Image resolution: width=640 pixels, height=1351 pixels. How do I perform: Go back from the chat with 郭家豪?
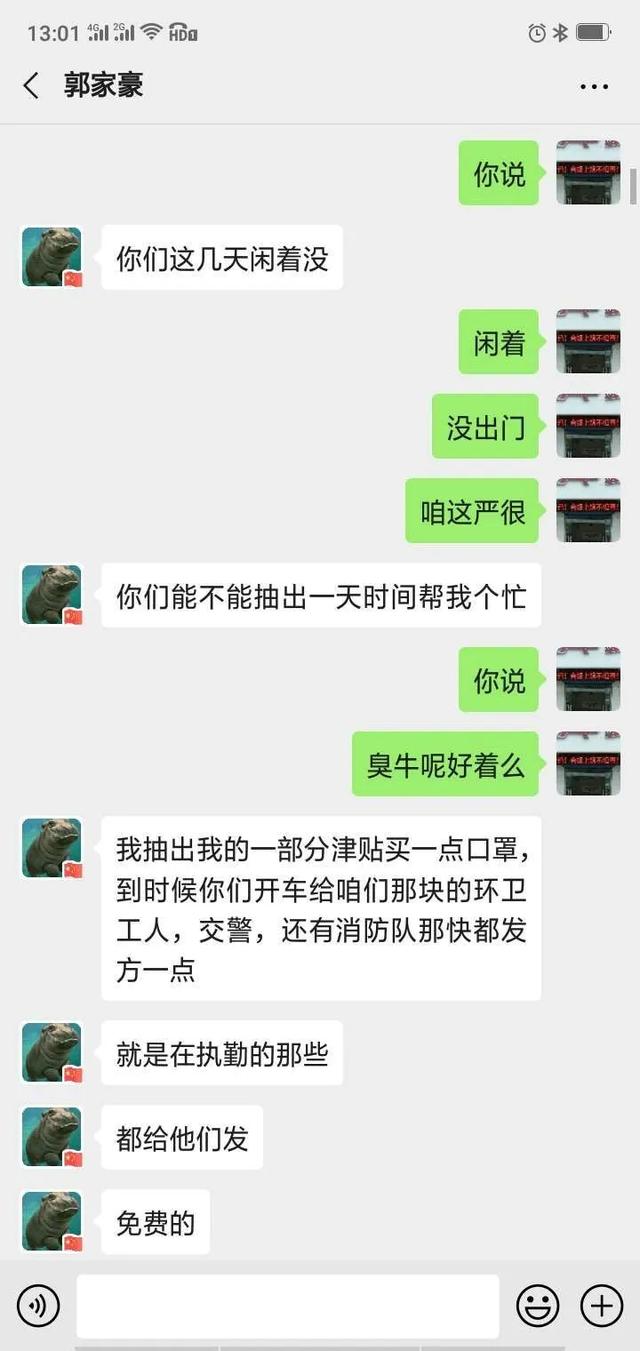31,86
